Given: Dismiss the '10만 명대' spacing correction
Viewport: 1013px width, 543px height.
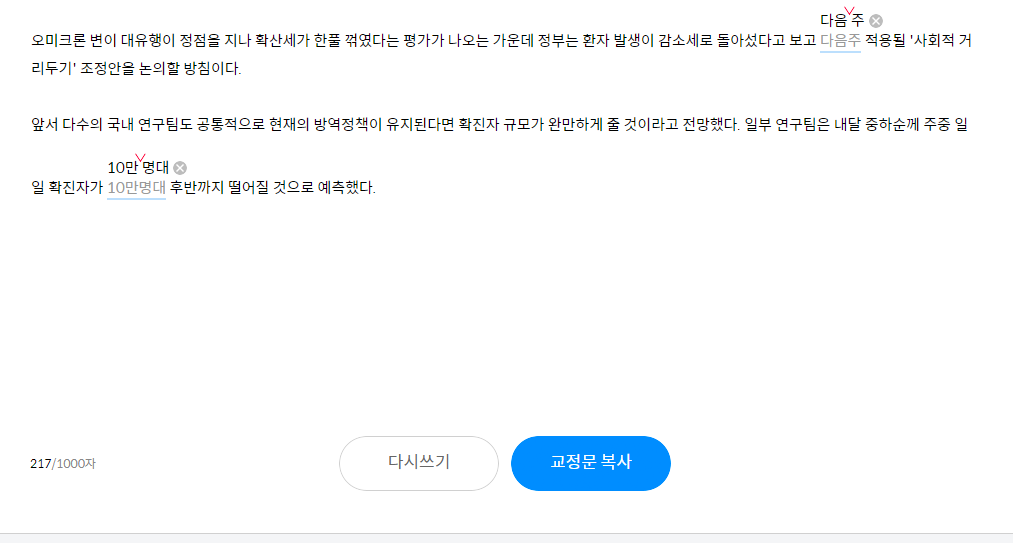Looking at the screenshot, I should tap(180, 167).
